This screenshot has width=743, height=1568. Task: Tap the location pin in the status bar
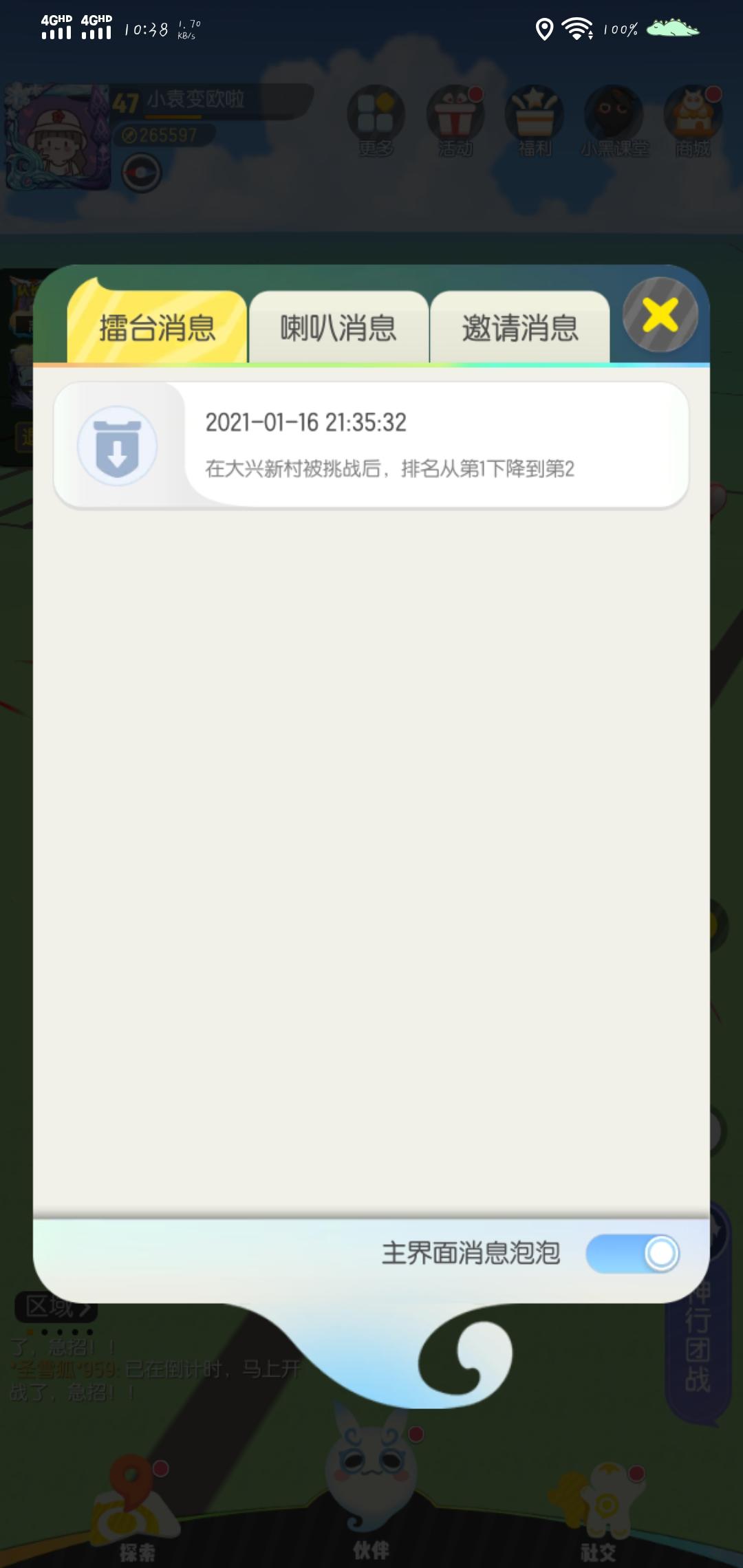click(x=546, y=29)
